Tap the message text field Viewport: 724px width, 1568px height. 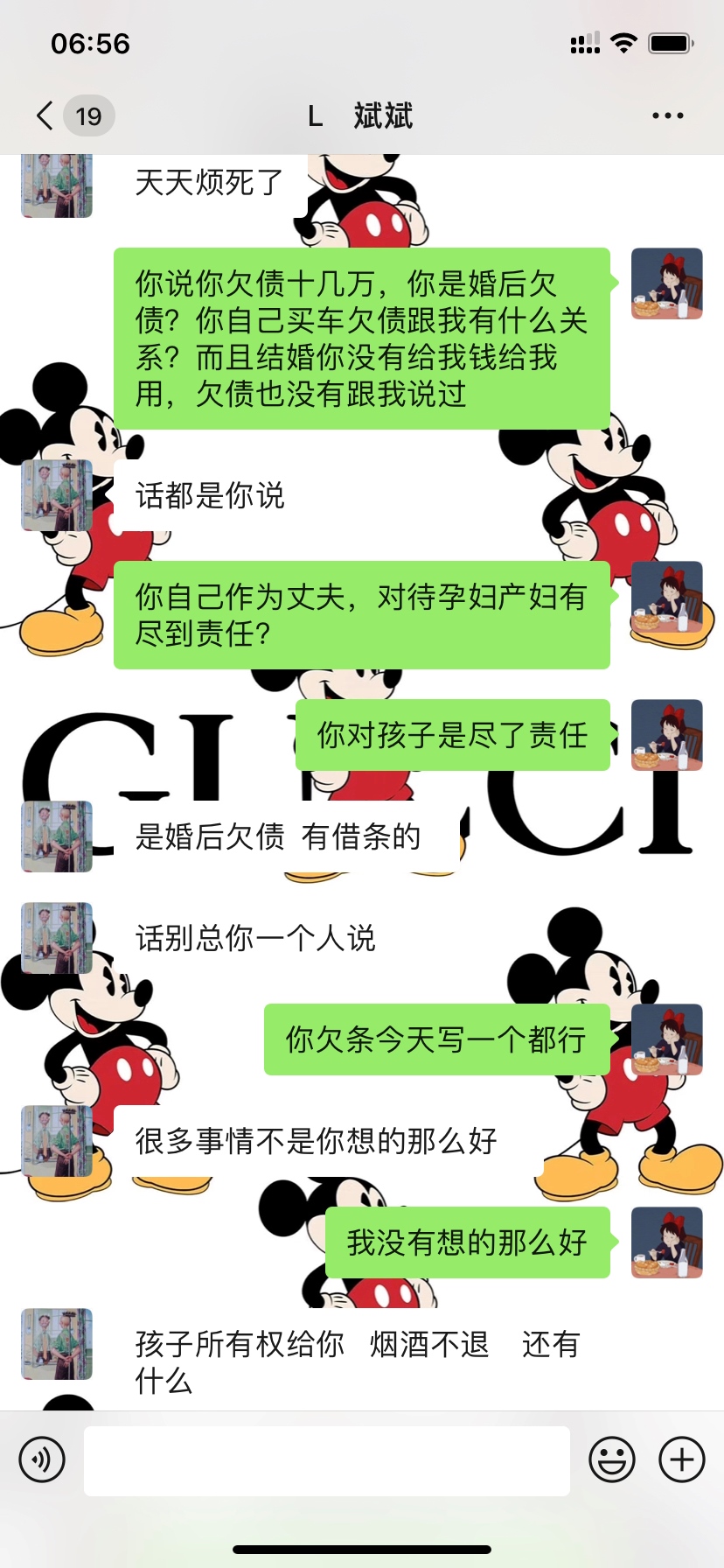pos(326,1460)
